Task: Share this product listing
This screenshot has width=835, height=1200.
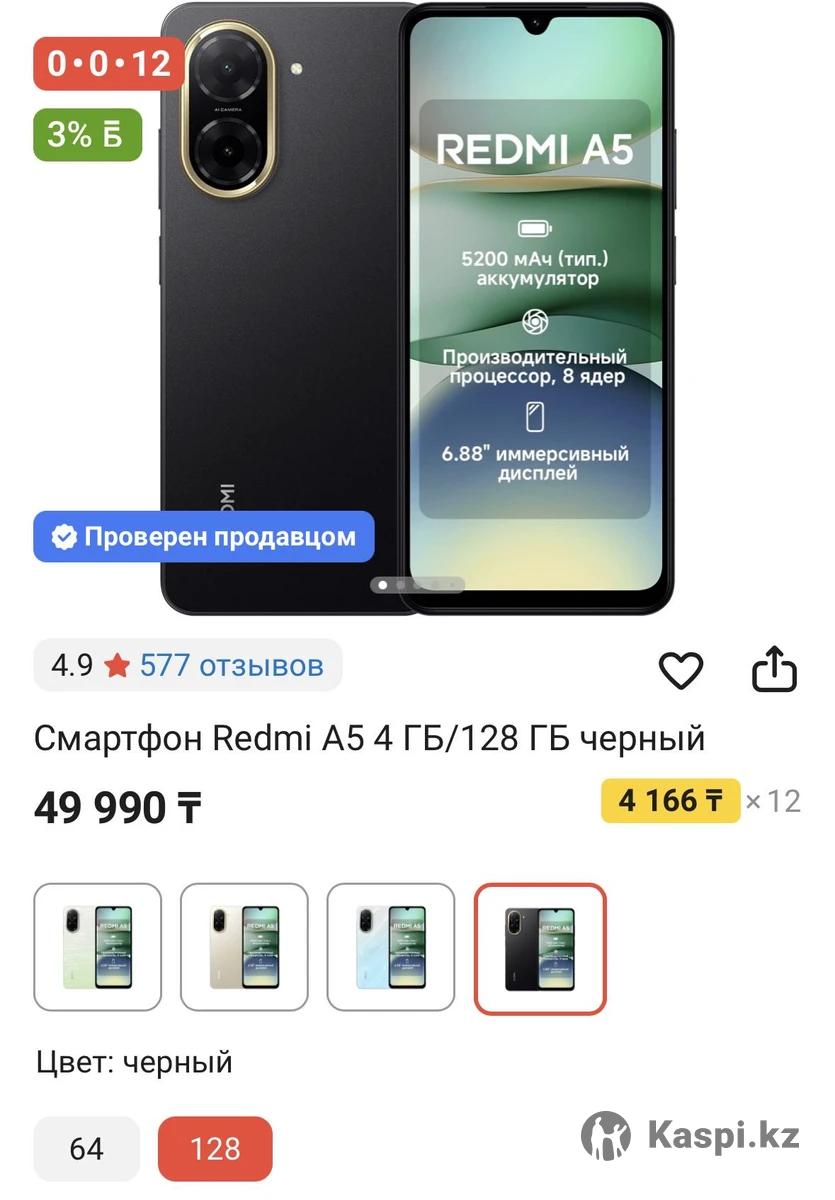Action: (x=773, y=669)
